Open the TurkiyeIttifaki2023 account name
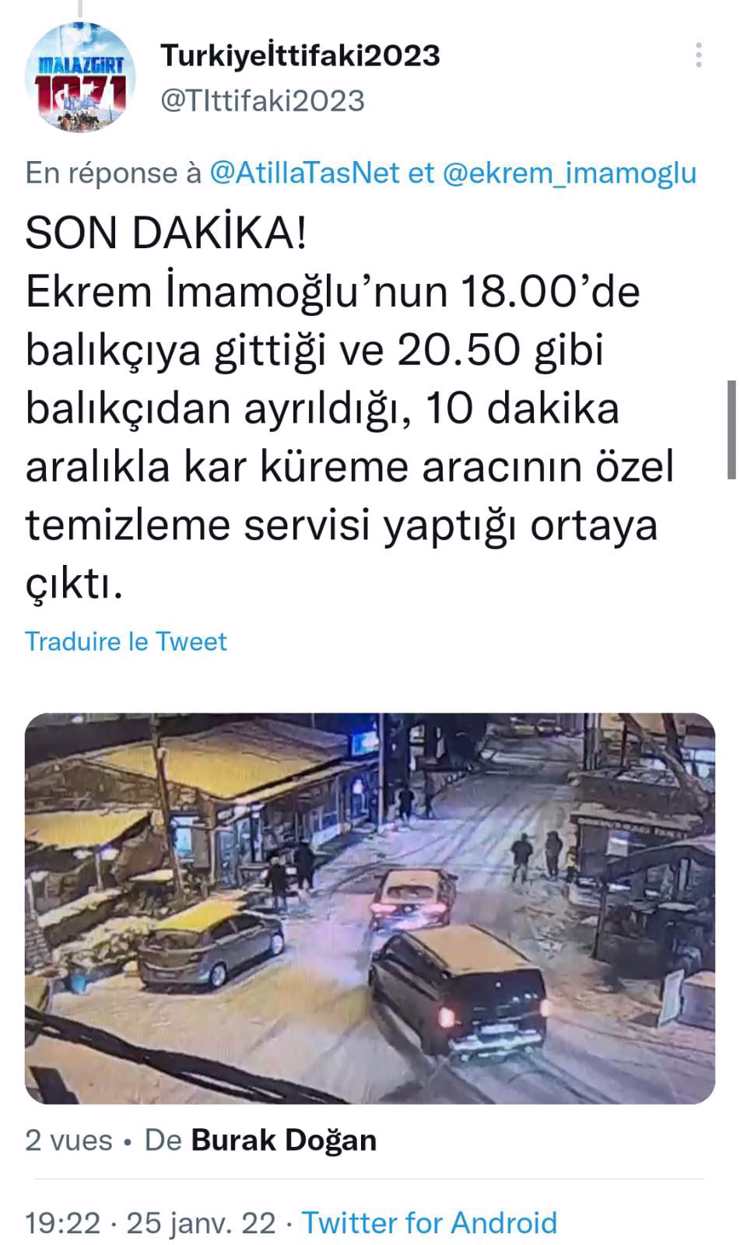 click(x=300, y=55)
